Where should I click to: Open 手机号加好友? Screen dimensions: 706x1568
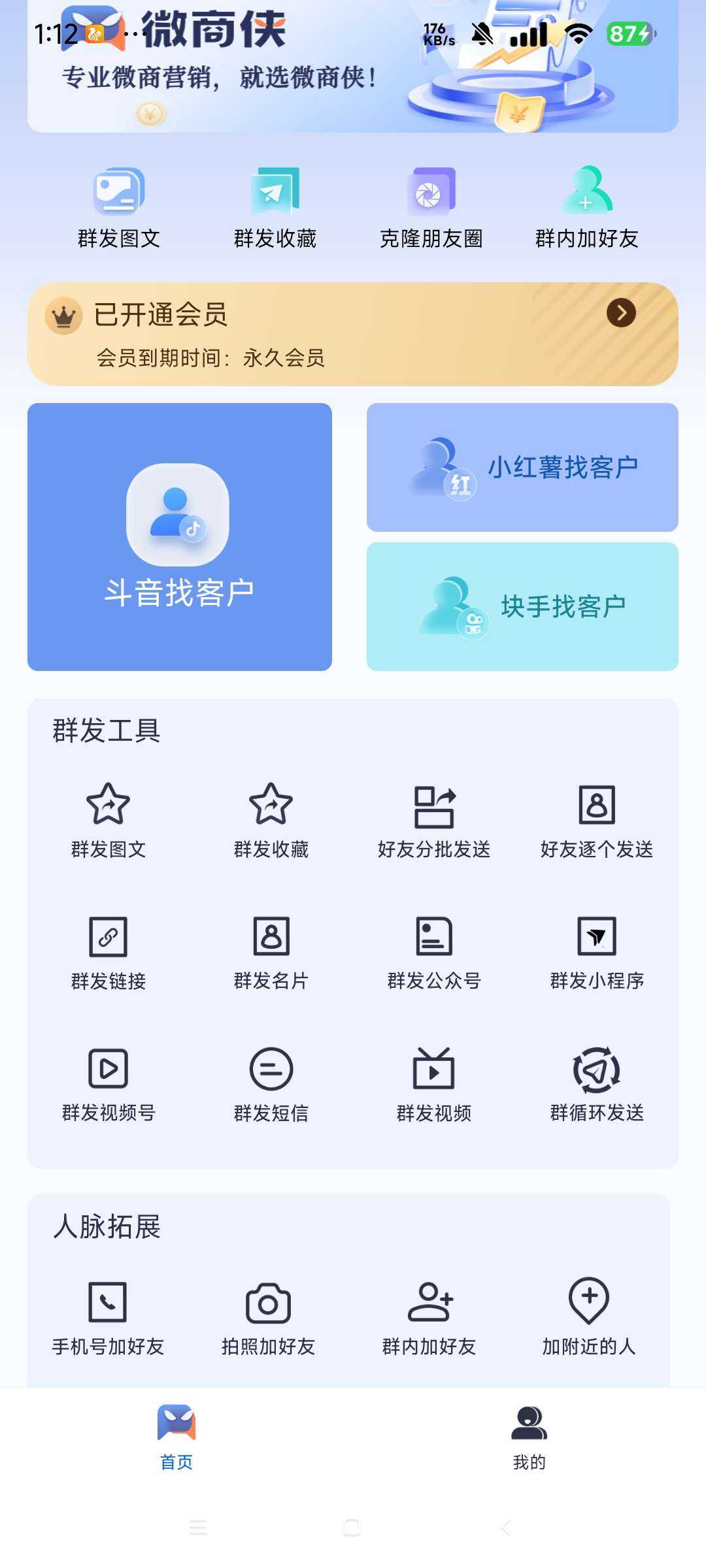108,1317
